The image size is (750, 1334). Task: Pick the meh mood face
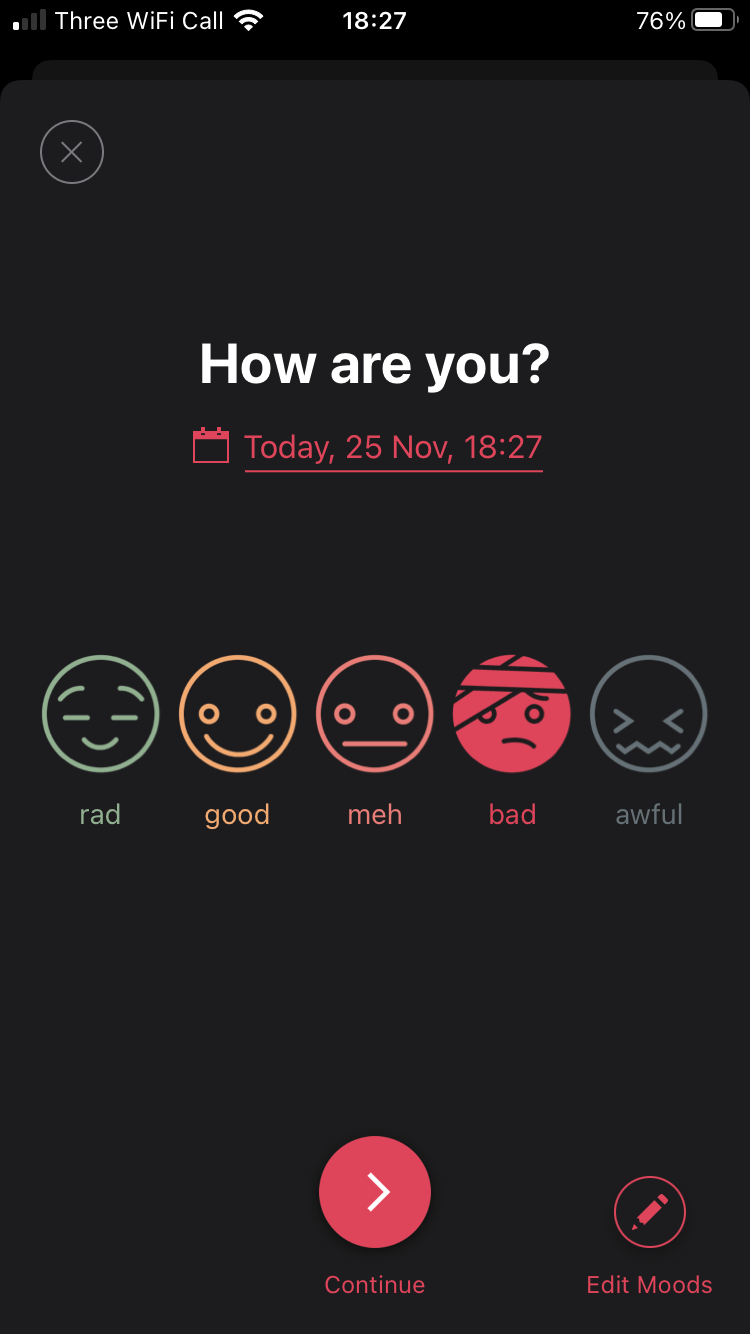[x=375, y=714]
